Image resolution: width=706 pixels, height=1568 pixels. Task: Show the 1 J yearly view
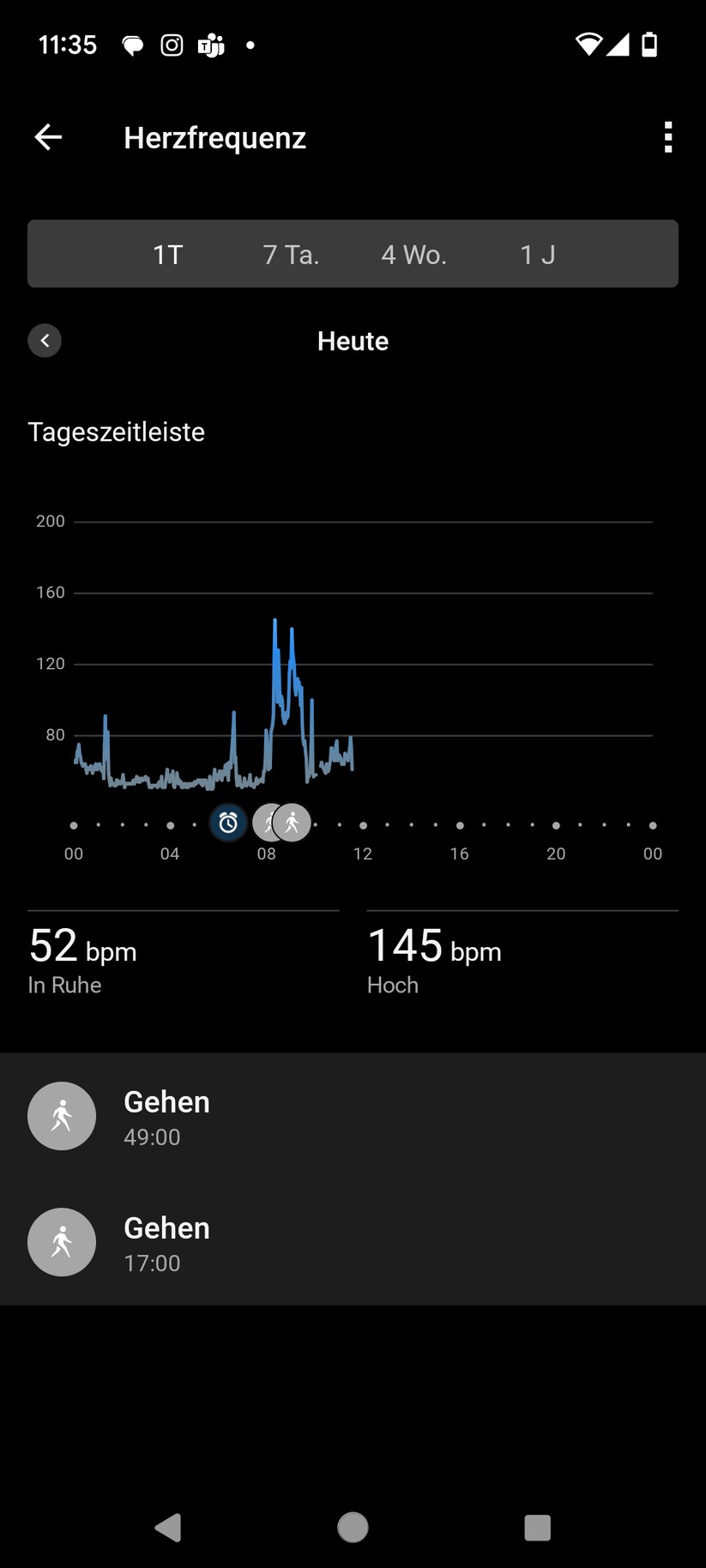point(538,255)
